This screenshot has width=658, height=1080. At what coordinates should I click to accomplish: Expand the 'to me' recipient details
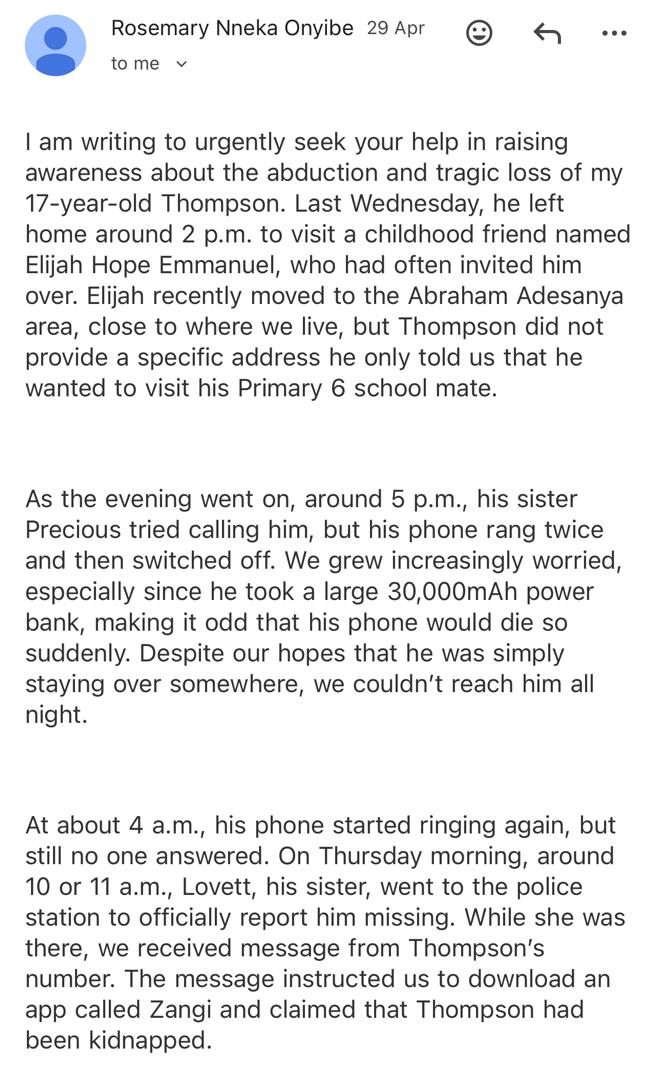point(181,64)
